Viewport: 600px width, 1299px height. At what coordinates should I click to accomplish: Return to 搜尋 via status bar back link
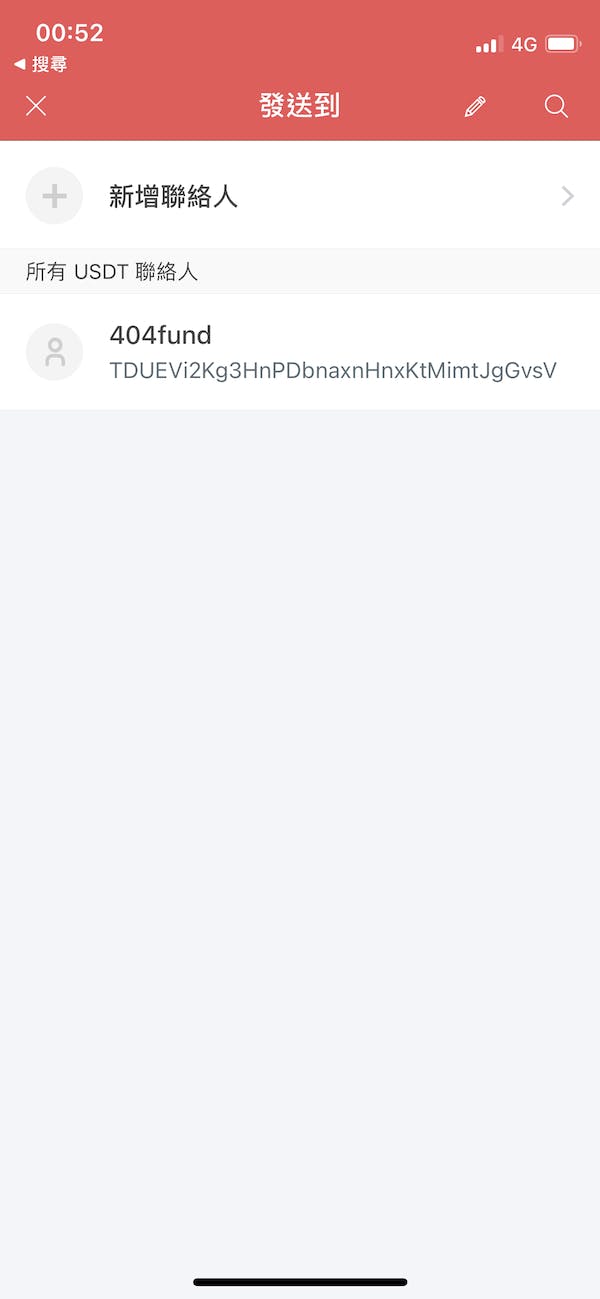[41, 65]
